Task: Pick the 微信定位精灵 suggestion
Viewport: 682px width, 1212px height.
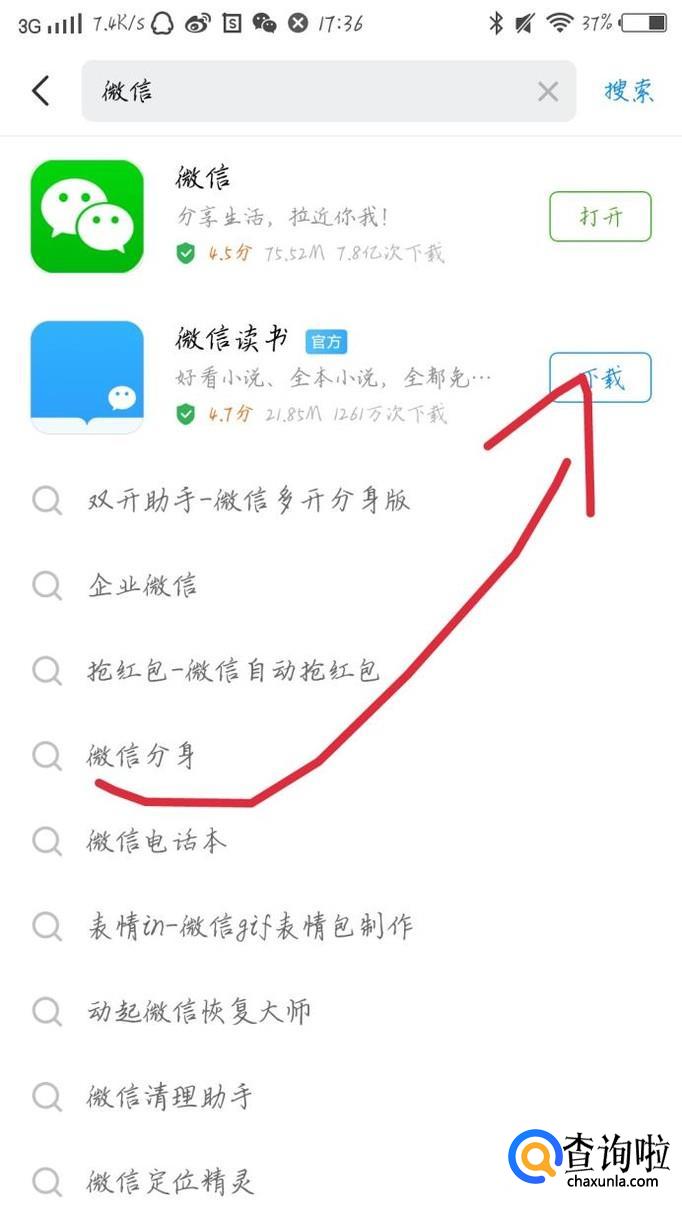Action: coord(171,1182)
